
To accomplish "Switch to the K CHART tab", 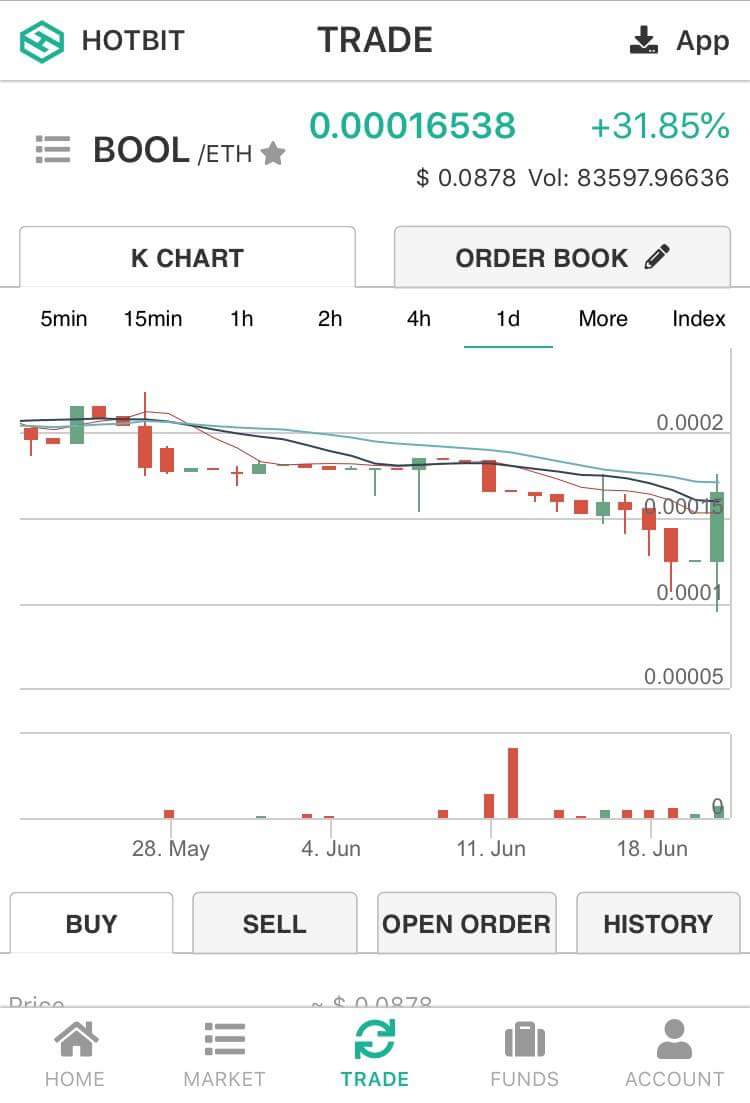I will (187, 258).
